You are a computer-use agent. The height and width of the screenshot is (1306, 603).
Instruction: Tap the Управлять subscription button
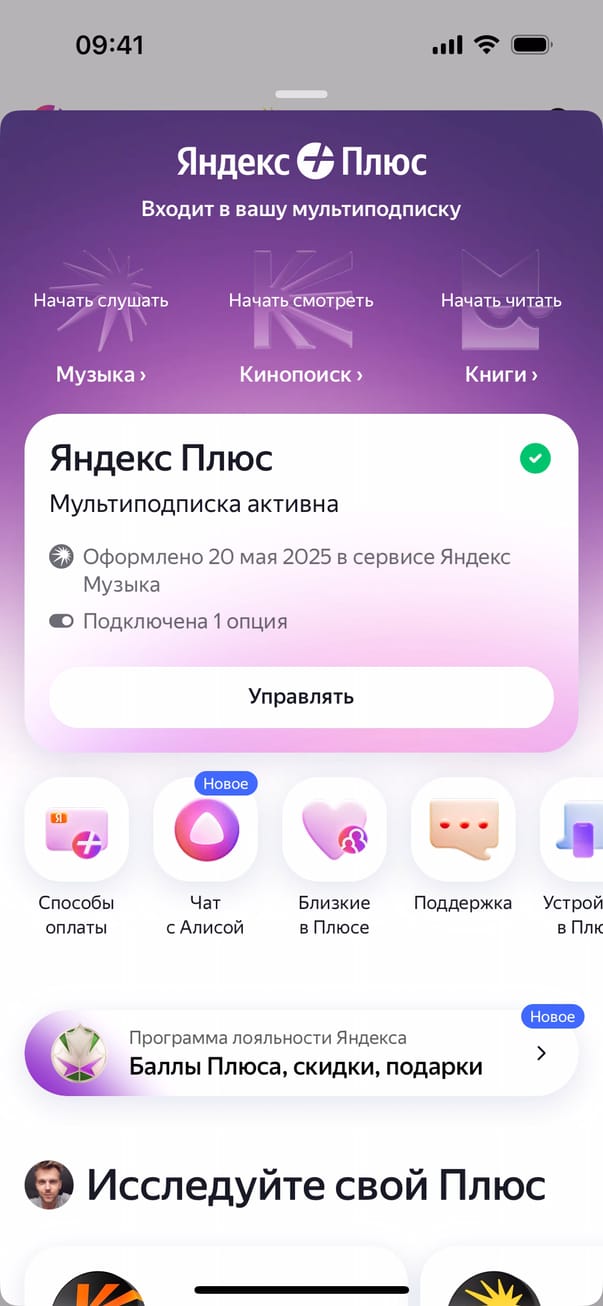click(301, 697)
